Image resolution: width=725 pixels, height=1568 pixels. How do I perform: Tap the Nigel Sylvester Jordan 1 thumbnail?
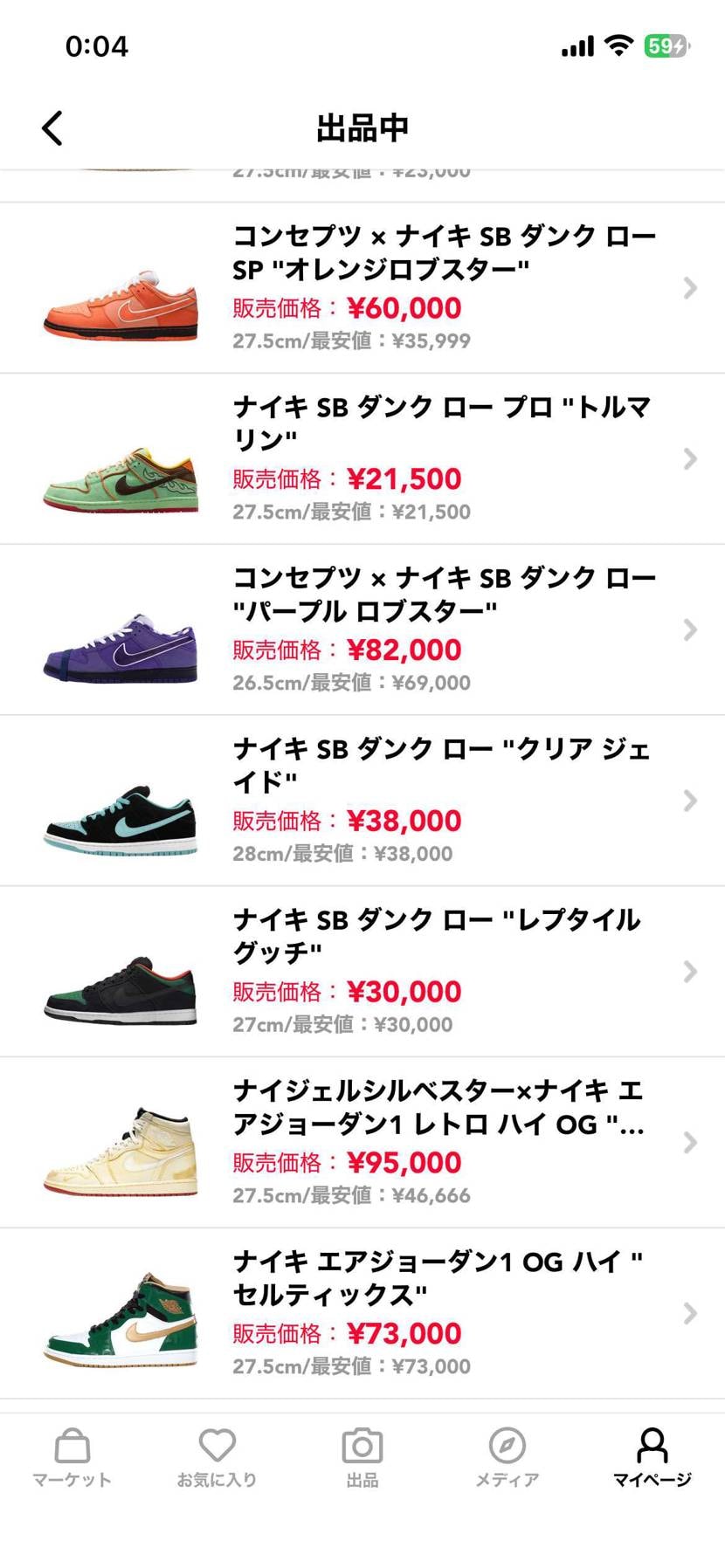(120, 1144)
